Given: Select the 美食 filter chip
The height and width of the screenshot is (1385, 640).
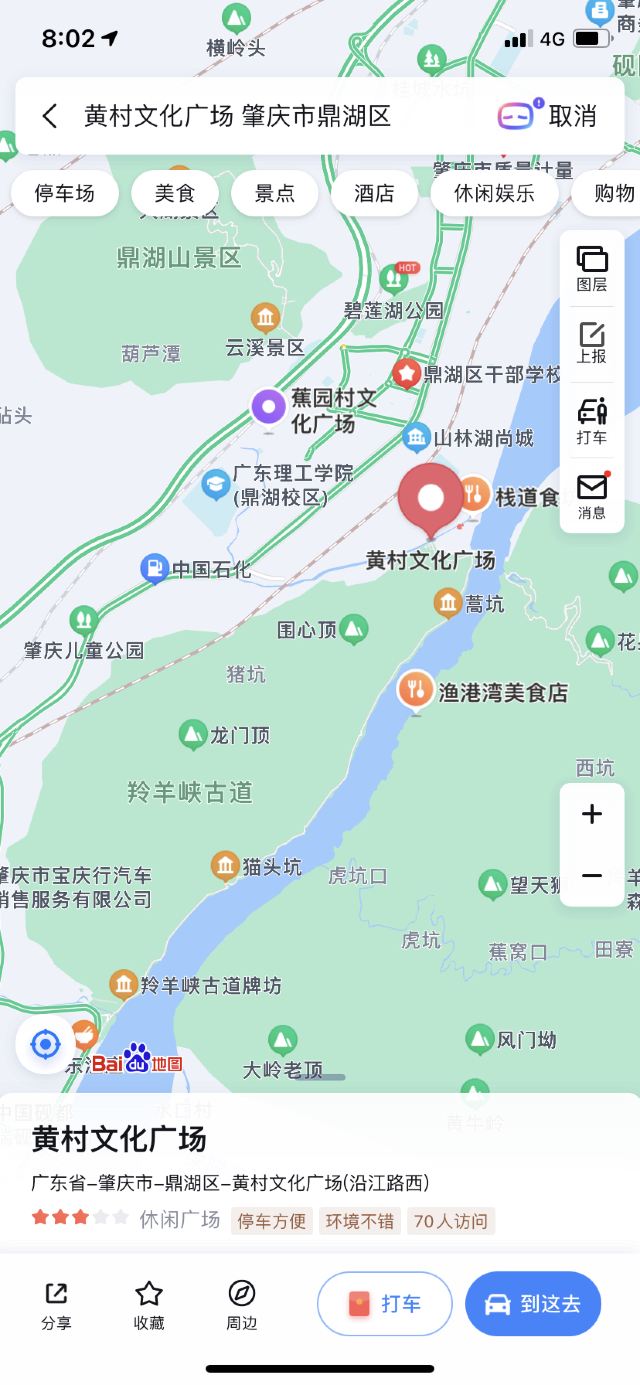Looking at the screenshot, I should [175, 193].
